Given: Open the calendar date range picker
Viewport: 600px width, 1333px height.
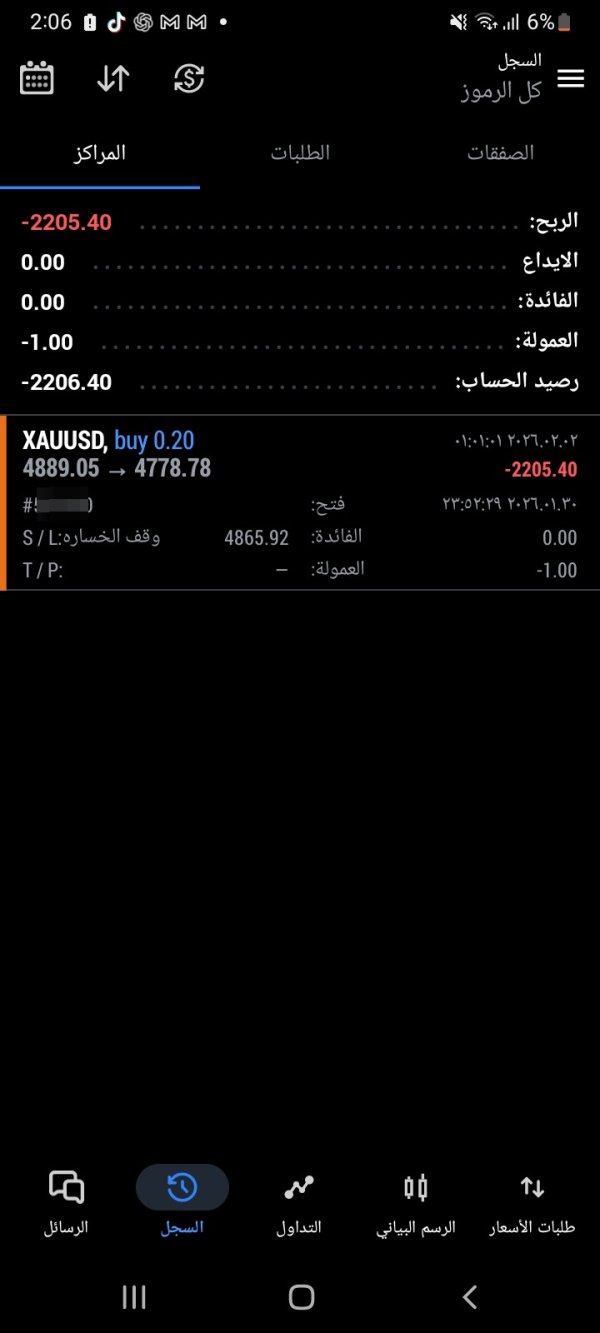Looking at the screenshot, I should tap(37, 78).
